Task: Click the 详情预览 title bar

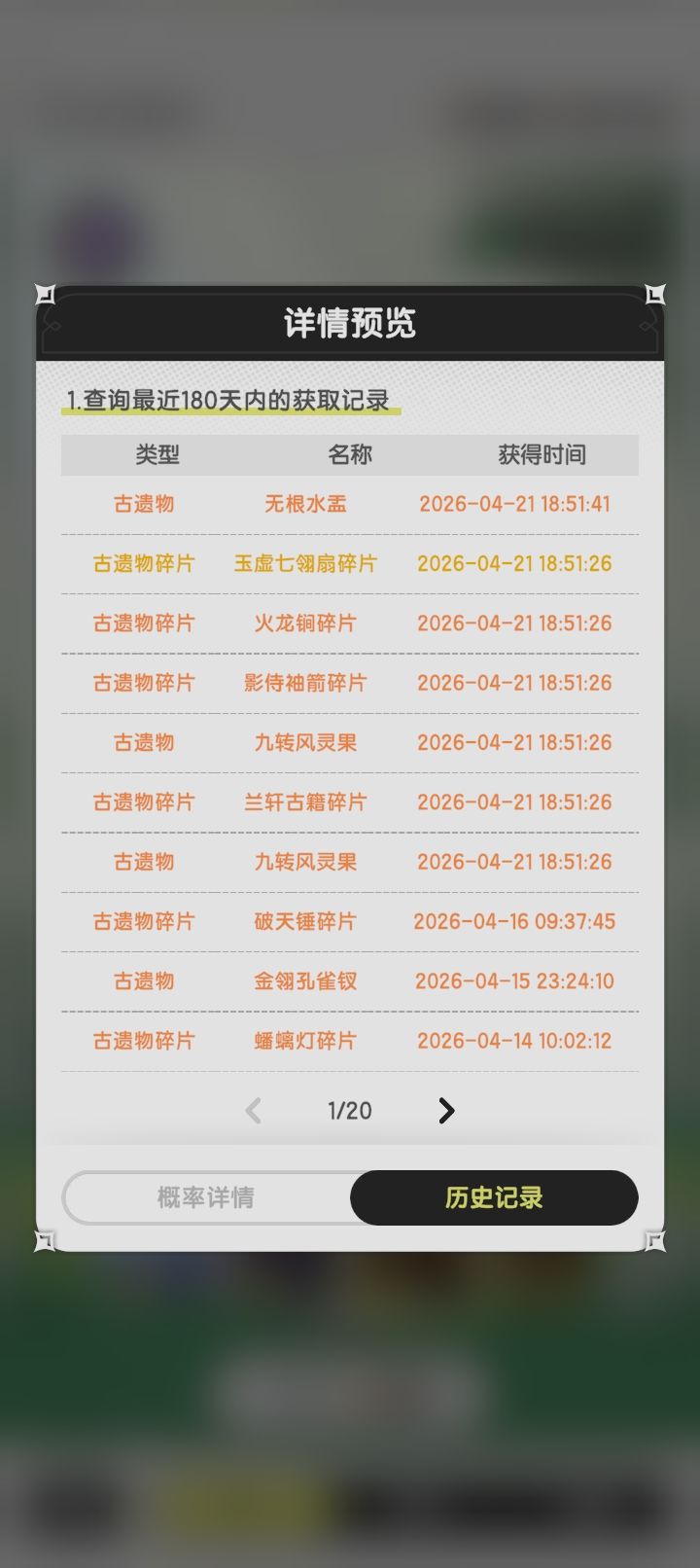Action: (x=350, y=326)
